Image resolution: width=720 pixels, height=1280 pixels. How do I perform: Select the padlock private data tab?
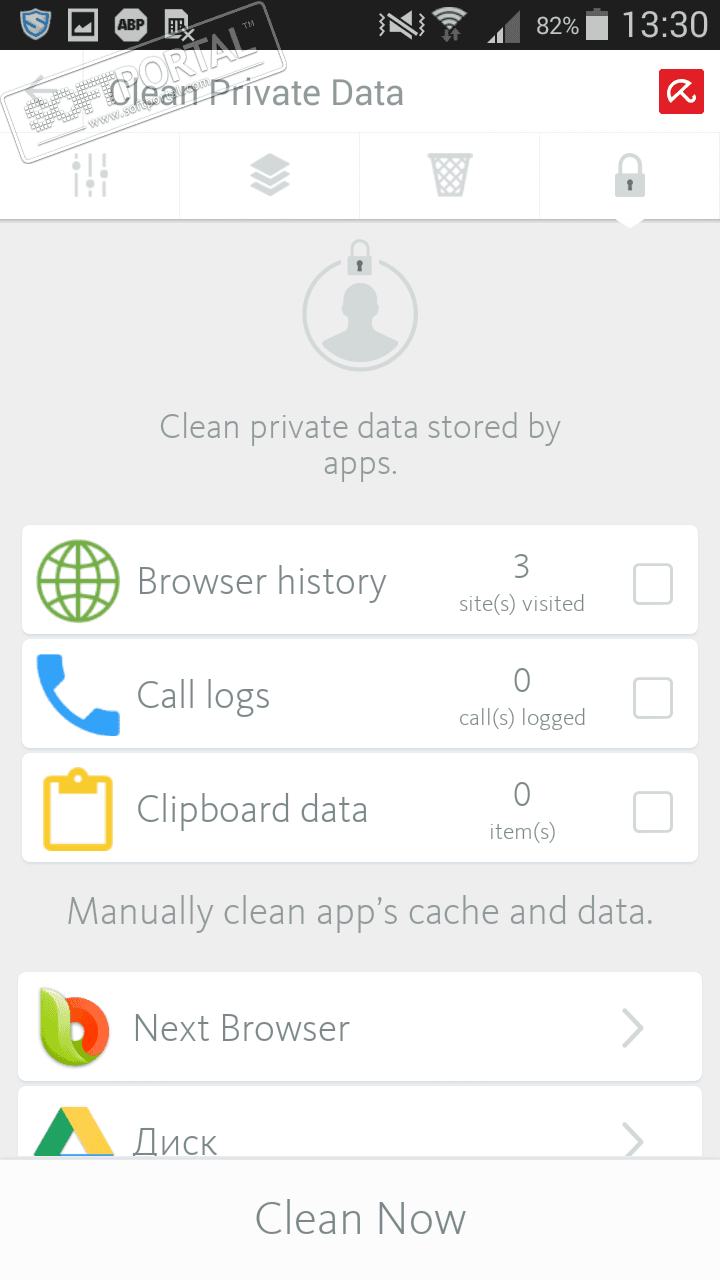[x=629, y=175]
